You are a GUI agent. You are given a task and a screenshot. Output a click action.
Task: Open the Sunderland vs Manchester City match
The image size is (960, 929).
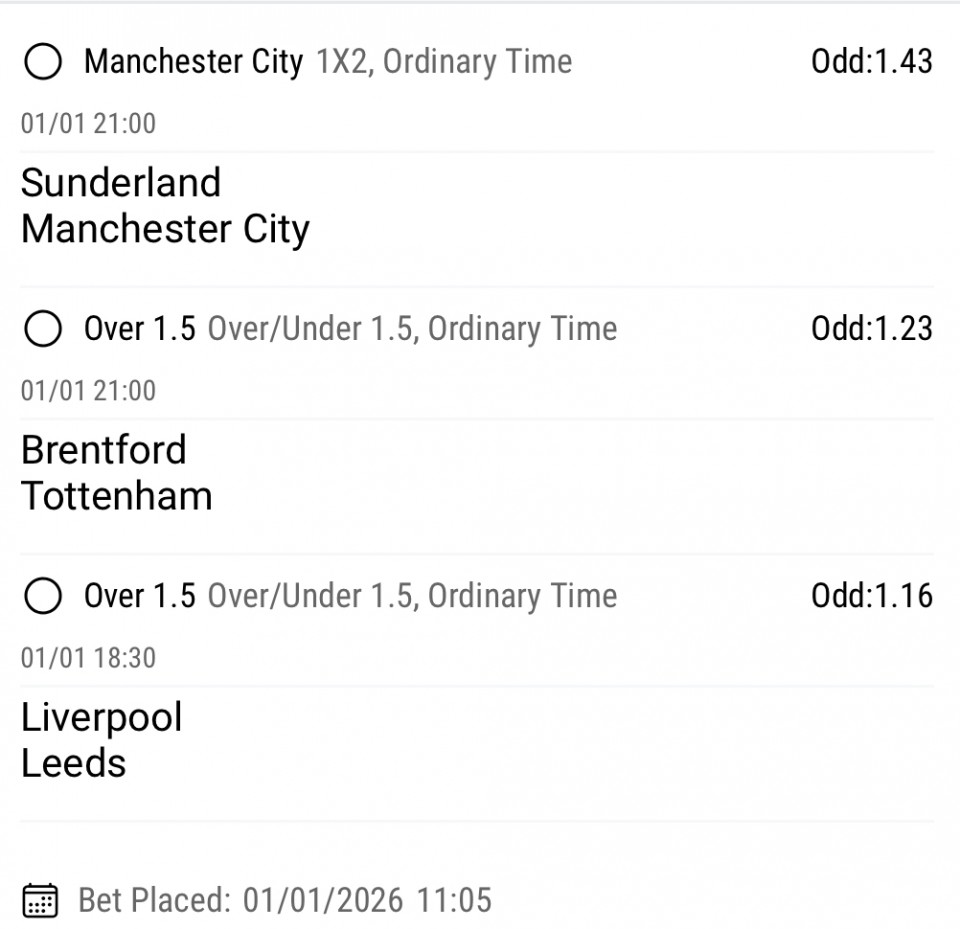[165, 206]
